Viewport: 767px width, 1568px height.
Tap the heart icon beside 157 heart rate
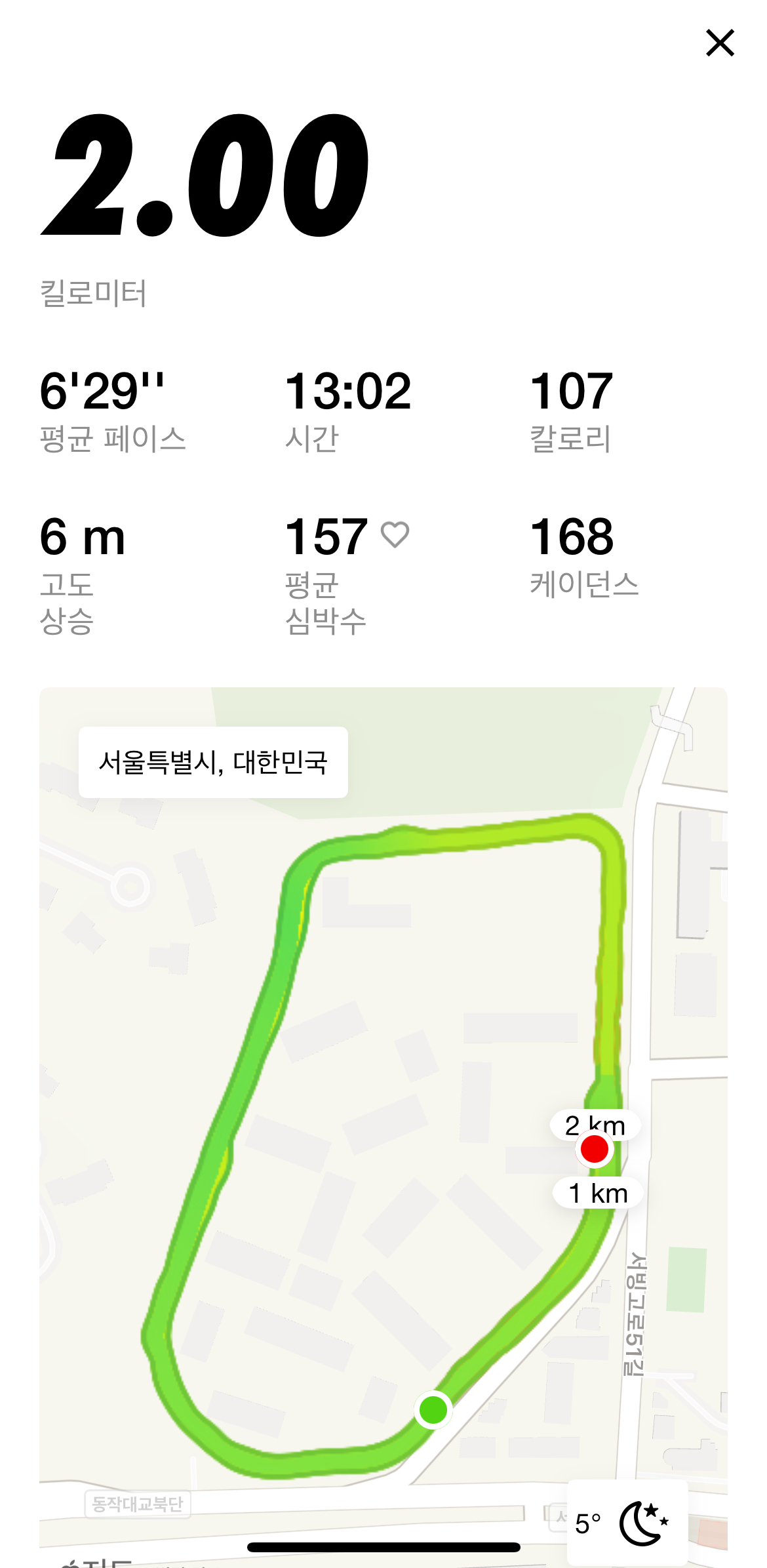395,535
